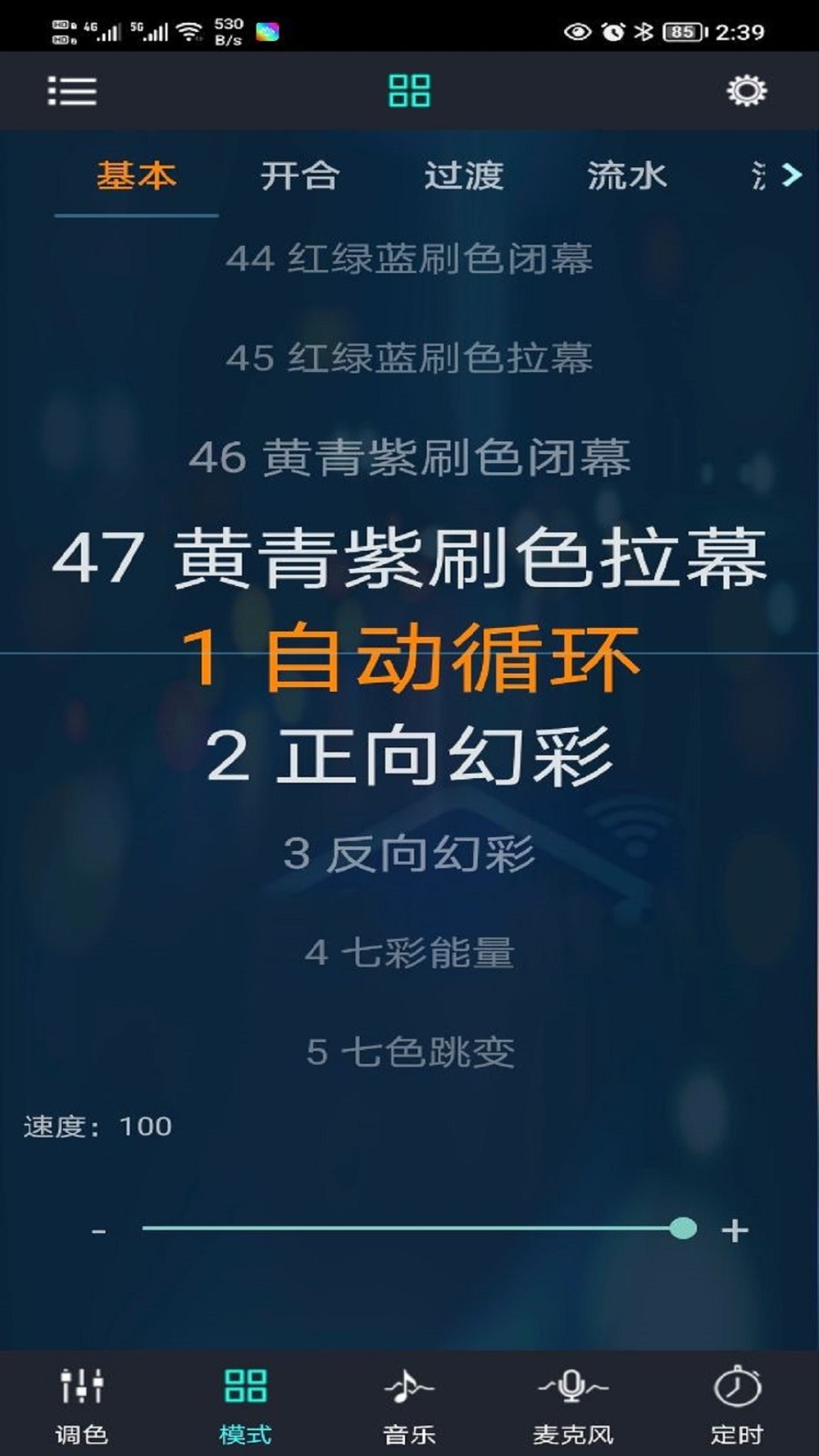Viewport: 819px width, 1456px height.
Task: Pick mode 47 黄青紫刷色拉幕
Action: [x=409, y=558]
